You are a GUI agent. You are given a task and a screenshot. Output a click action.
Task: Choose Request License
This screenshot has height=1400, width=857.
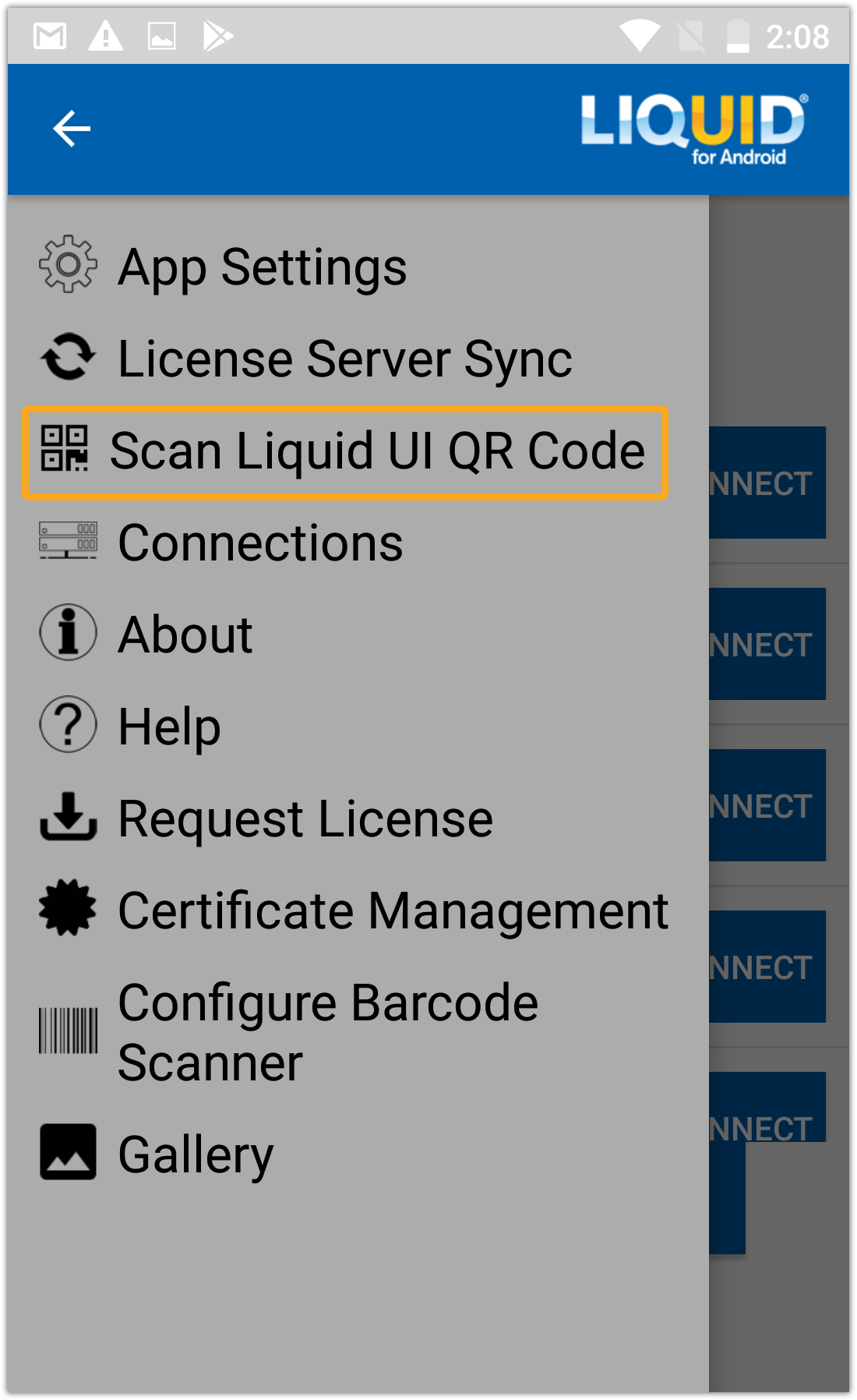(x=305, y=818)
